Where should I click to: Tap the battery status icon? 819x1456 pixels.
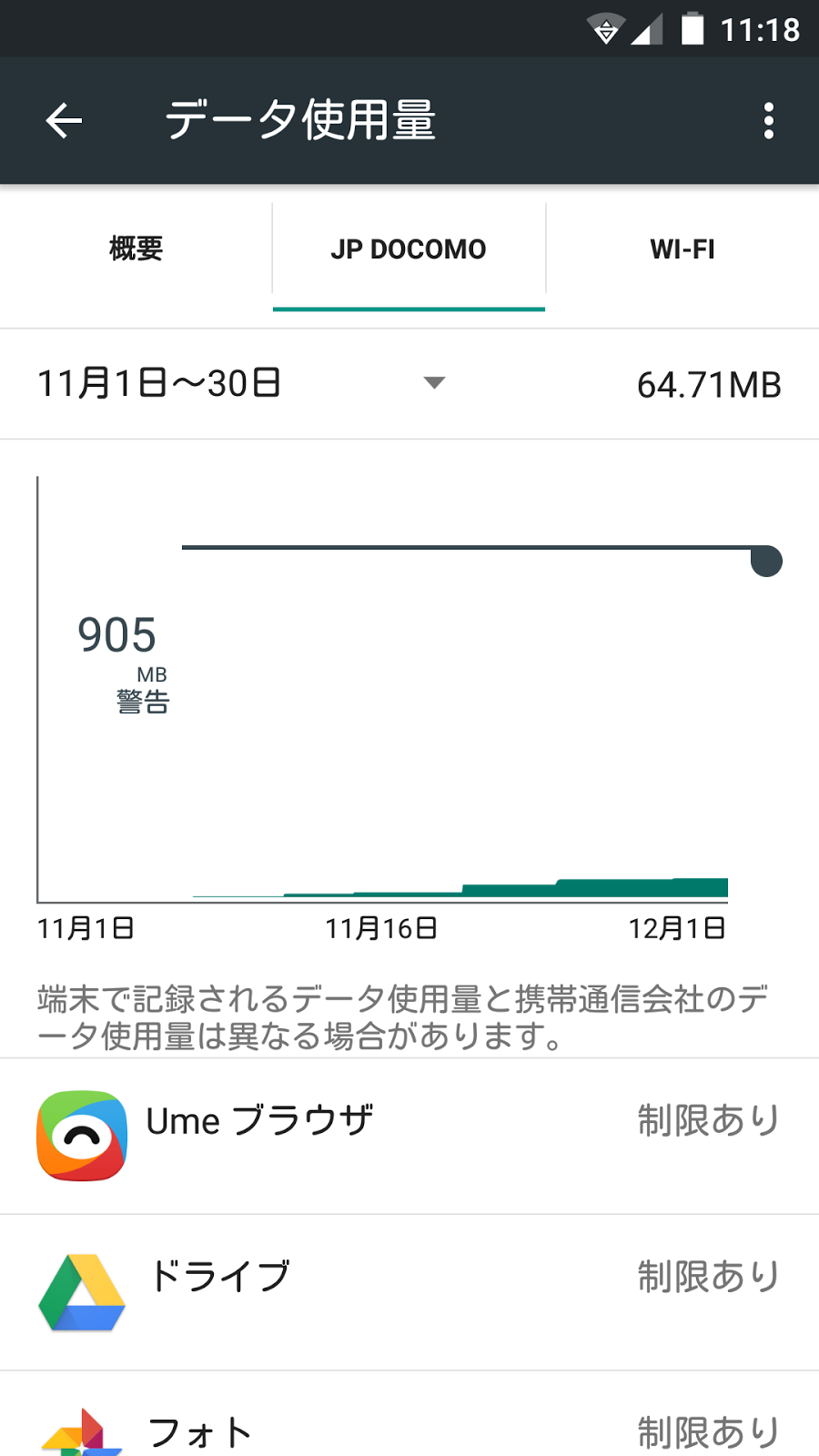tap(693, 28)
